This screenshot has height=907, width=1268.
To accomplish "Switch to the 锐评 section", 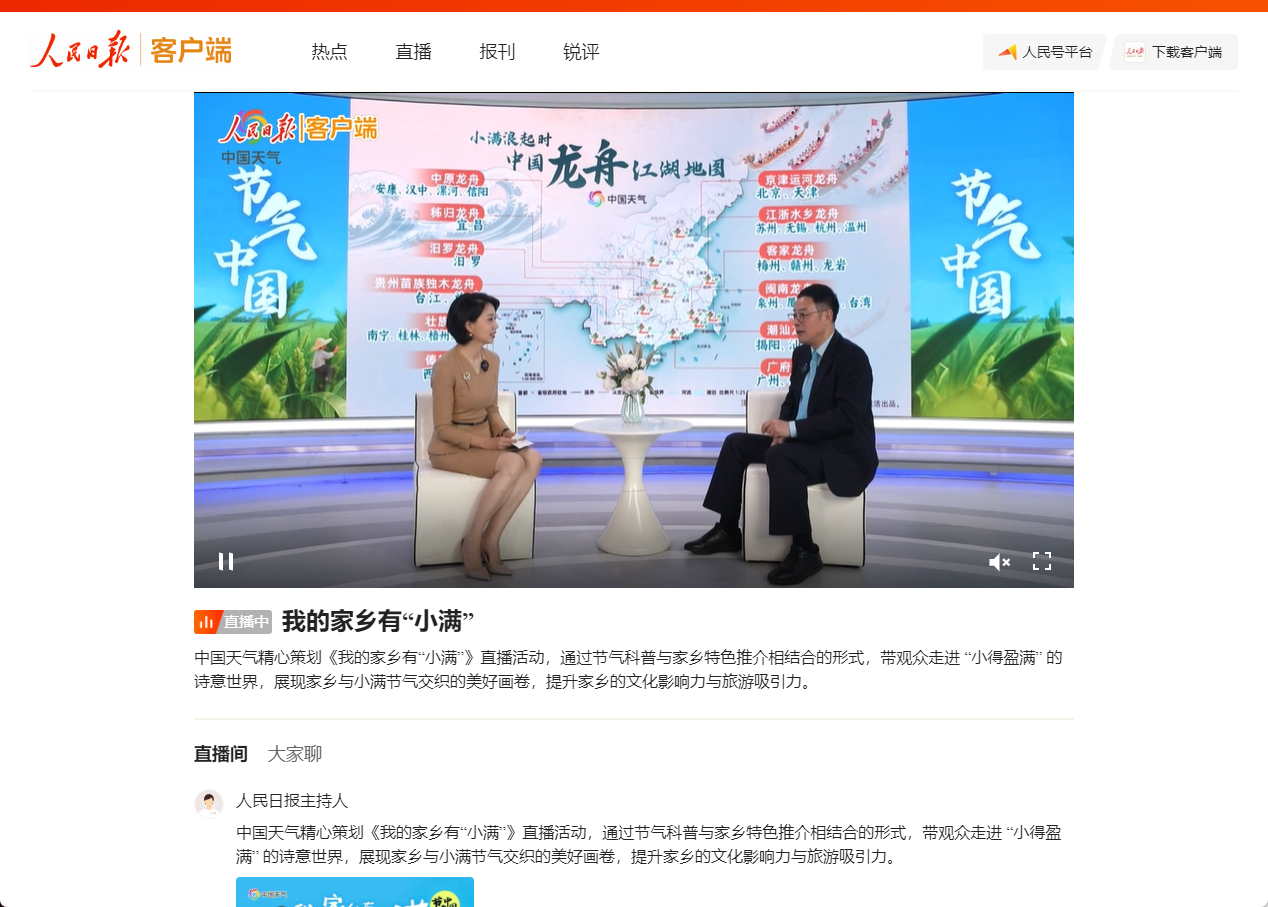I will pos(581,52).
